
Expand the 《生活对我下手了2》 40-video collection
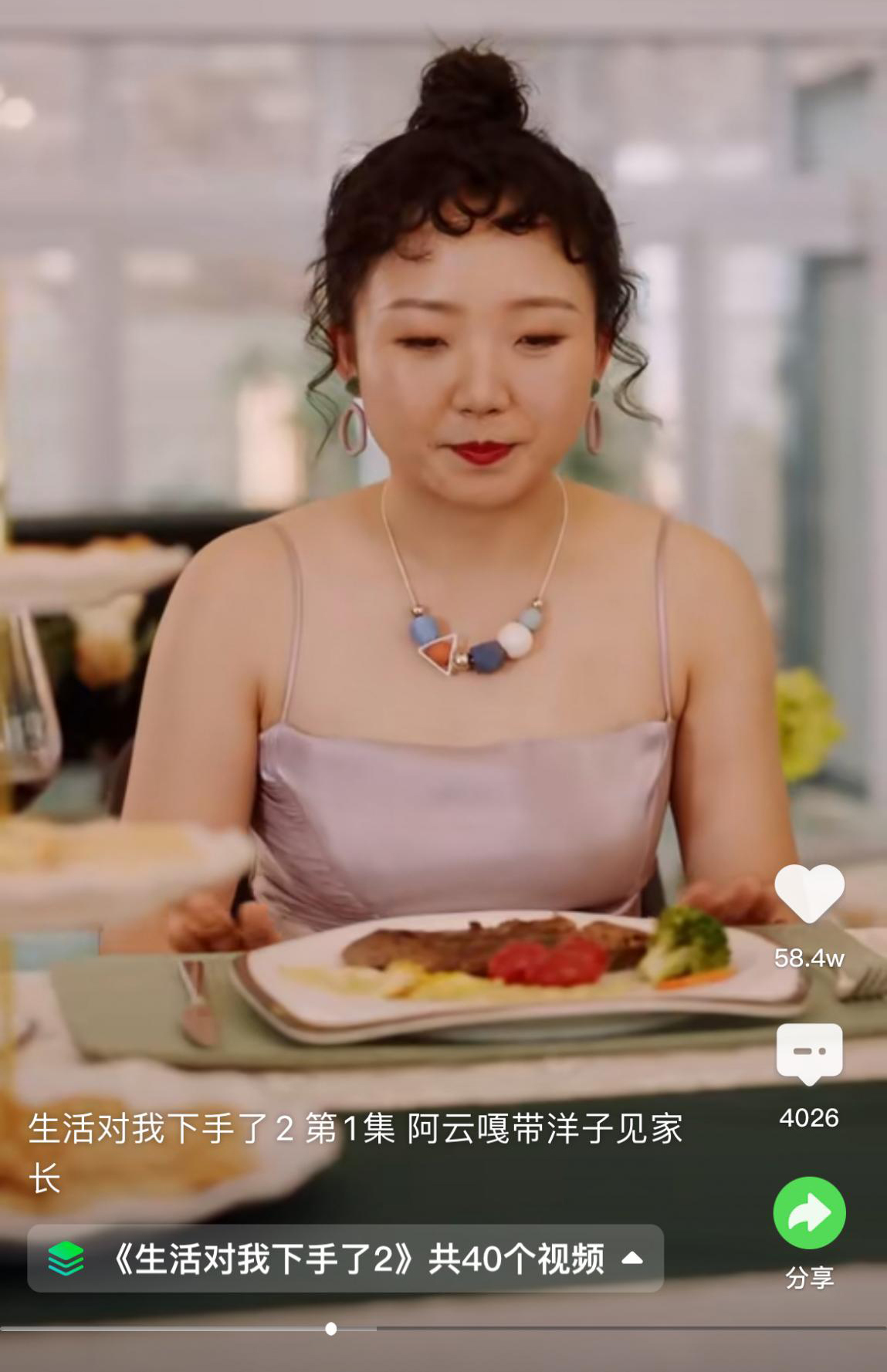click(345, 1259)
